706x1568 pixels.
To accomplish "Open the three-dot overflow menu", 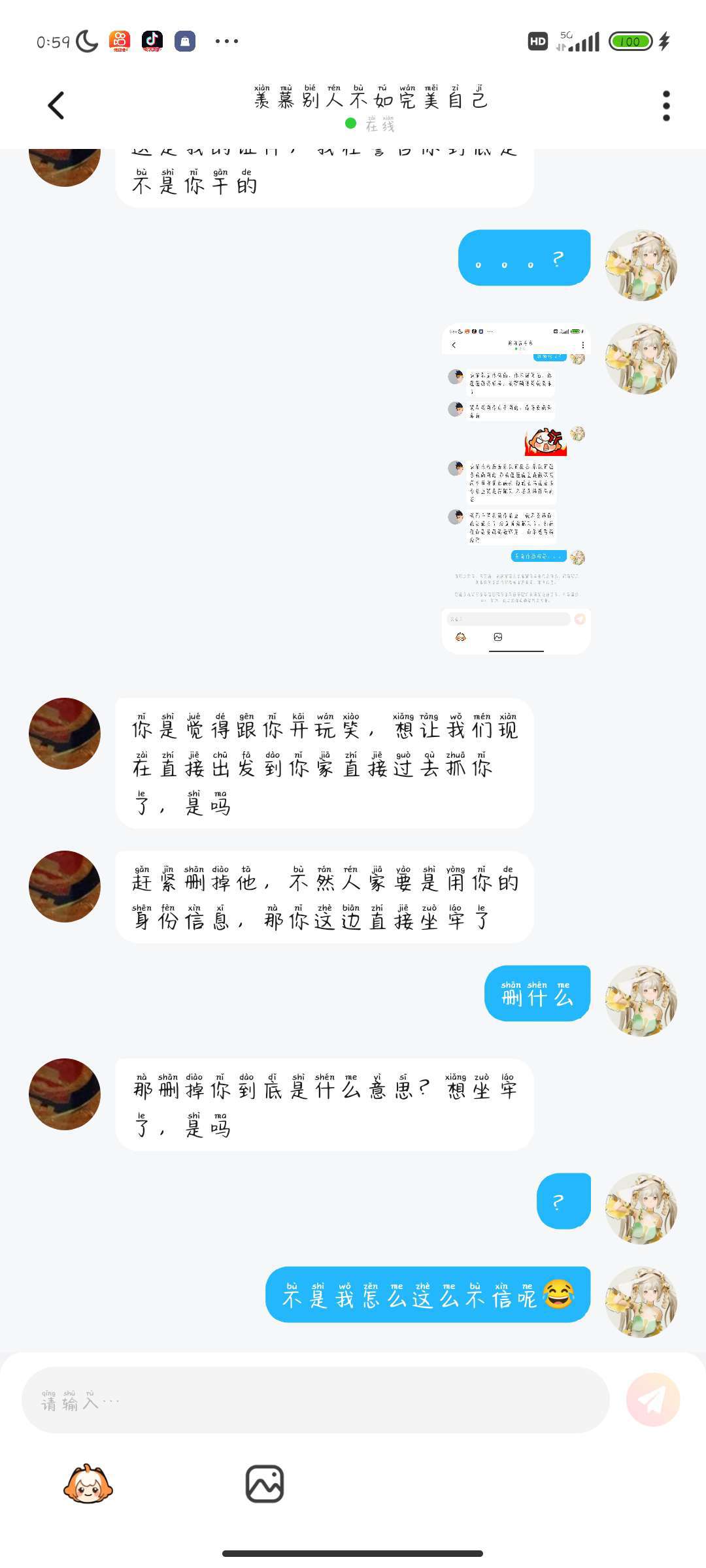I will [x=665, y=105].
